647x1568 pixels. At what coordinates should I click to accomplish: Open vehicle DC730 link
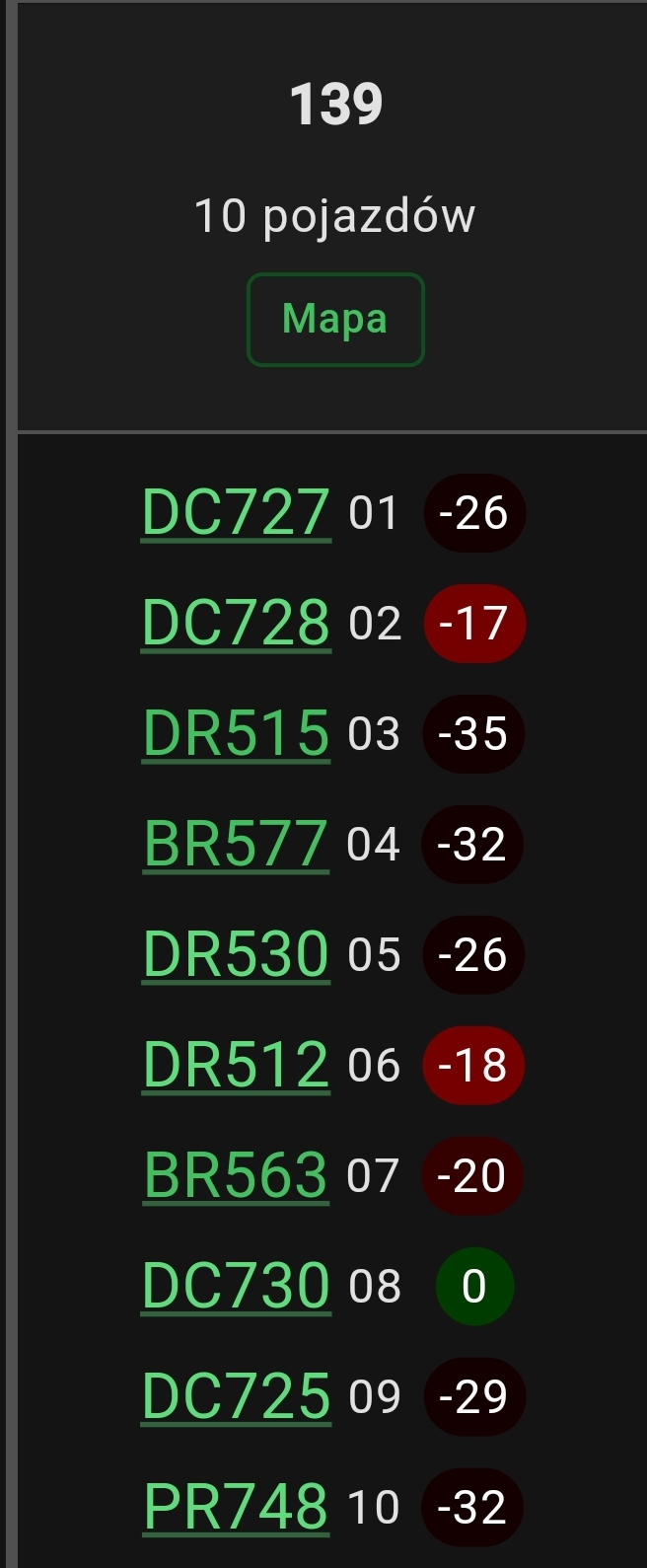pyautogui.click(x=236, y=1287)
